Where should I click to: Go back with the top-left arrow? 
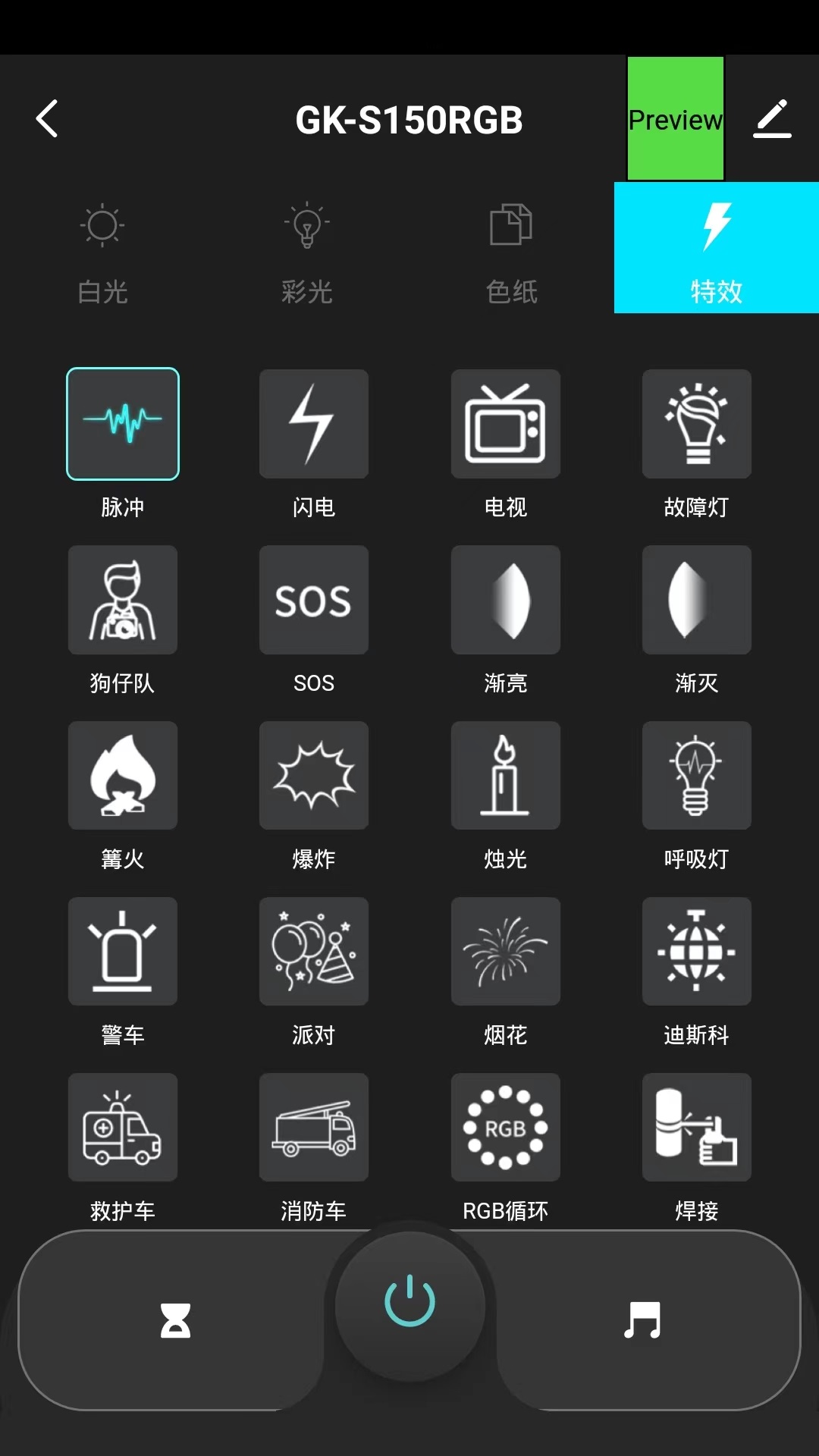(47, 119)
